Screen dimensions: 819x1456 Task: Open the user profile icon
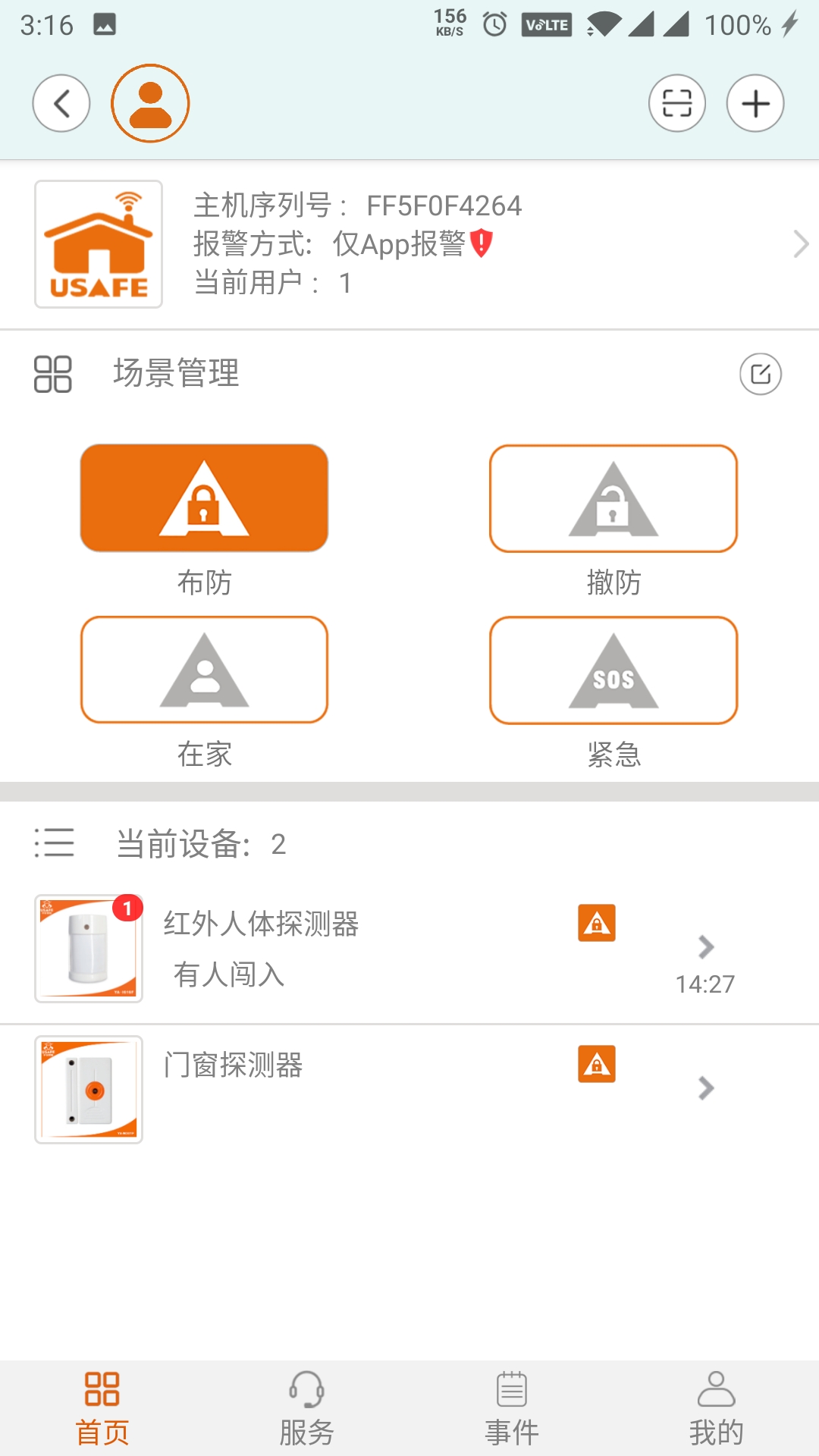(149, 103)
